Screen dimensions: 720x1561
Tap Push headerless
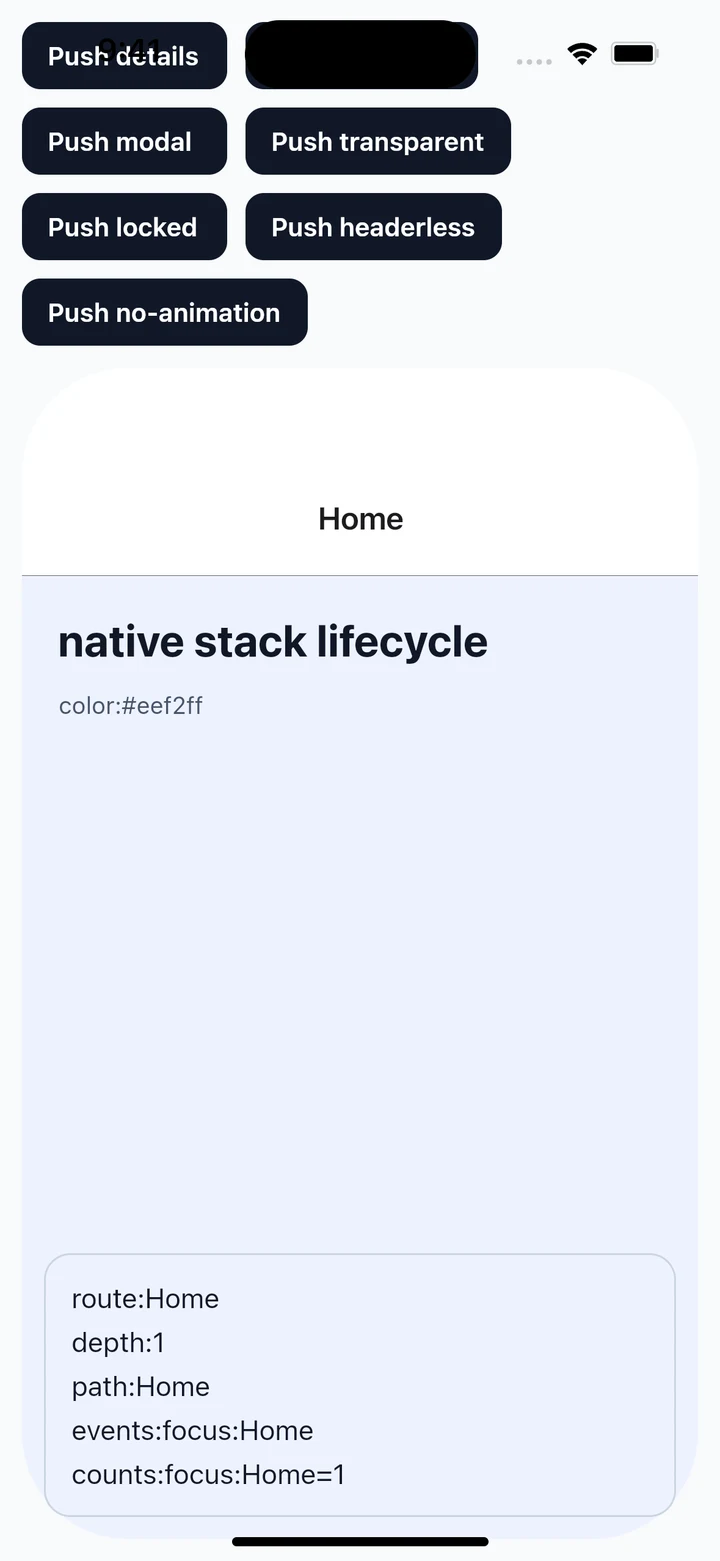[x=373, y=227]
